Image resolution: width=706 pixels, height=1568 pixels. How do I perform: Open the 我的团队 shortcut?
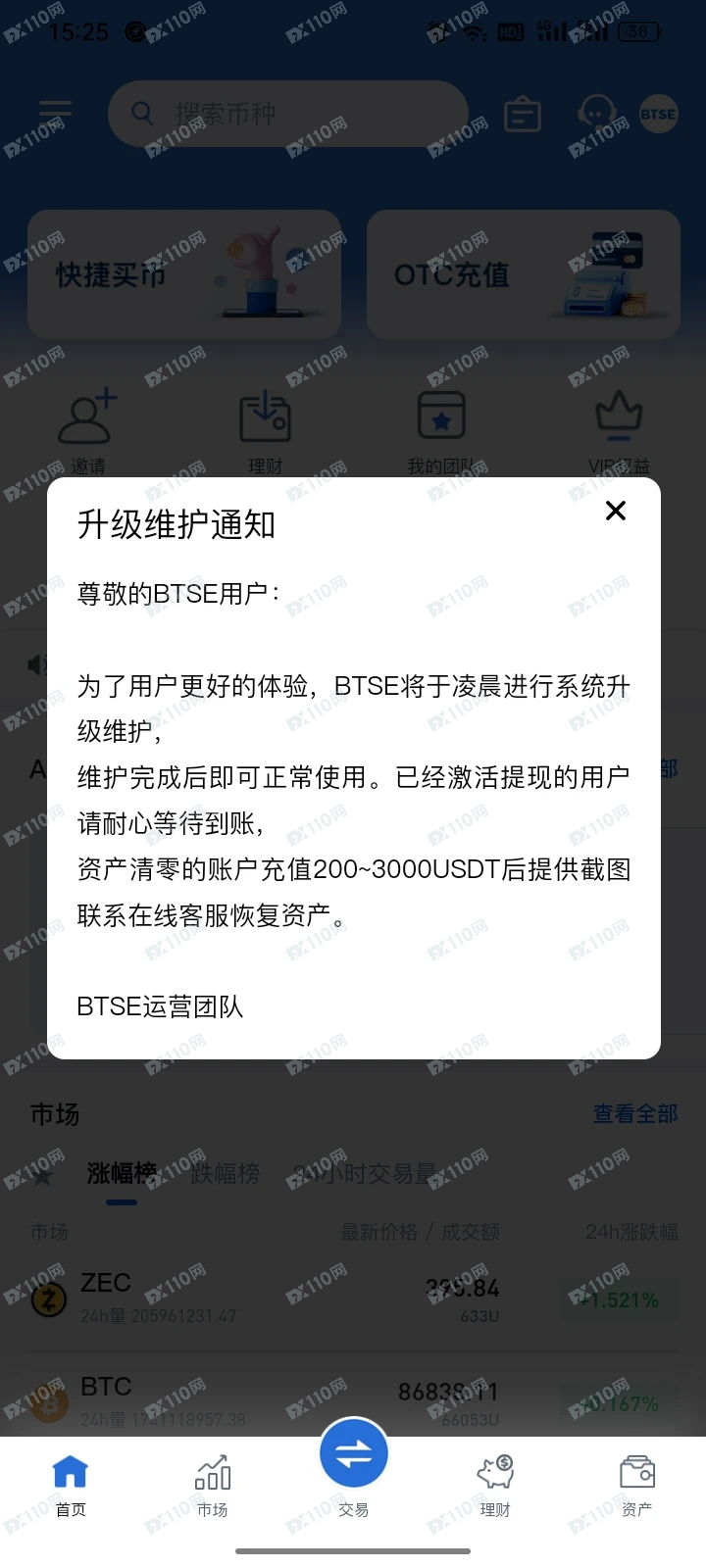[x=441, y=429]
